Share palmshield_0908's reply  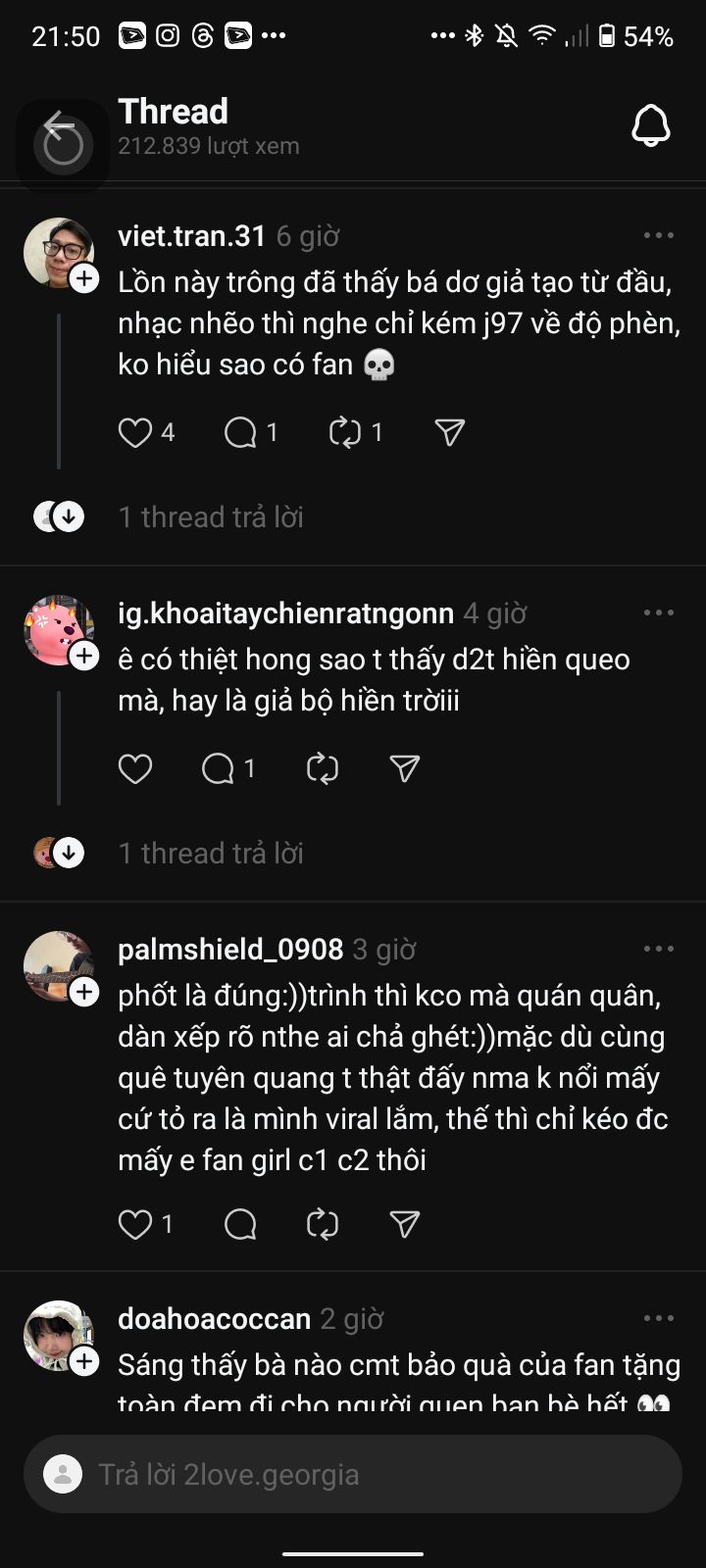click(x=405, y=1224)
